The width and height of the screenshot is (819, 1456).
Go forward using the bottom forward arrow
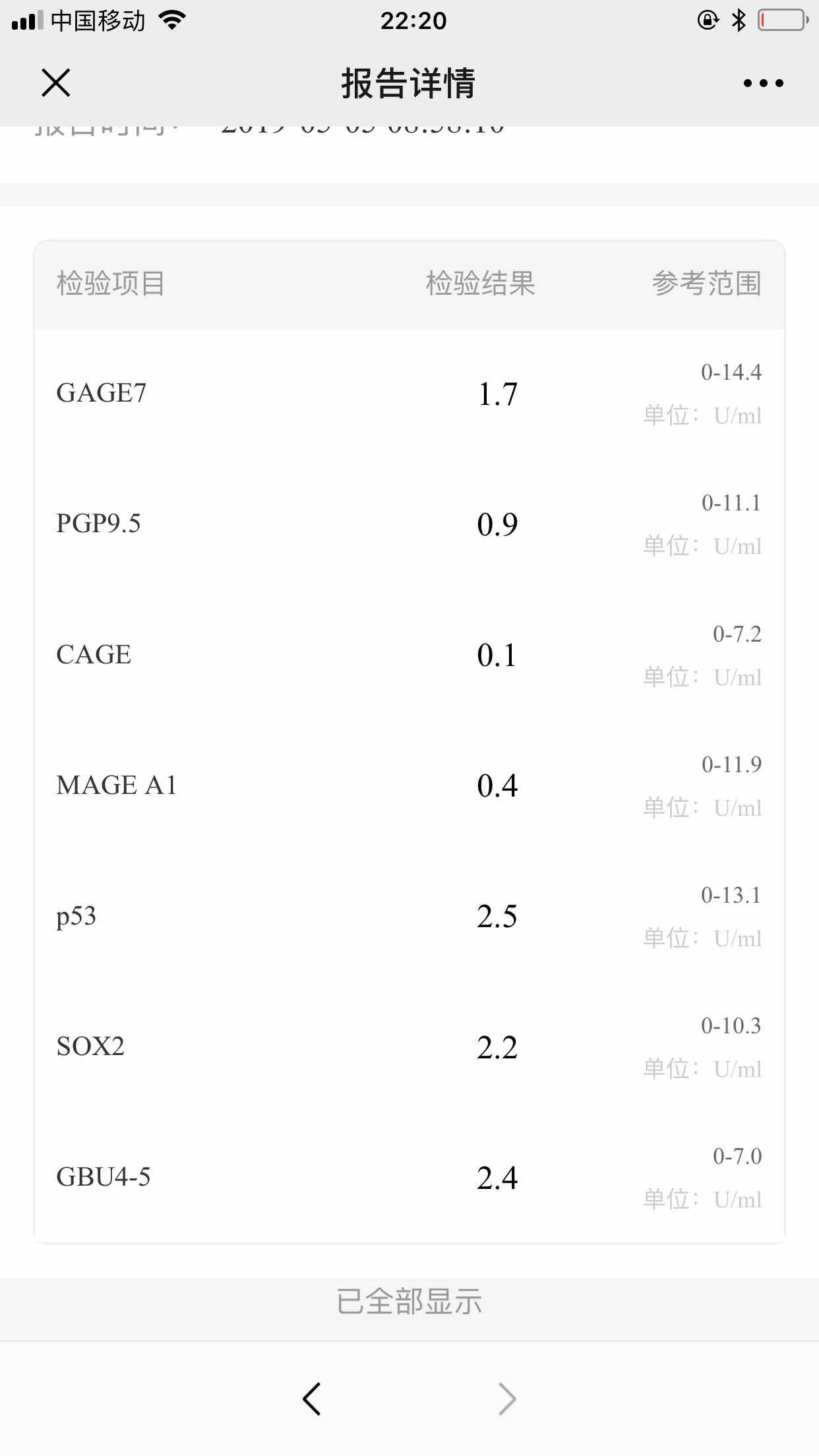(x=506, y=1399)
